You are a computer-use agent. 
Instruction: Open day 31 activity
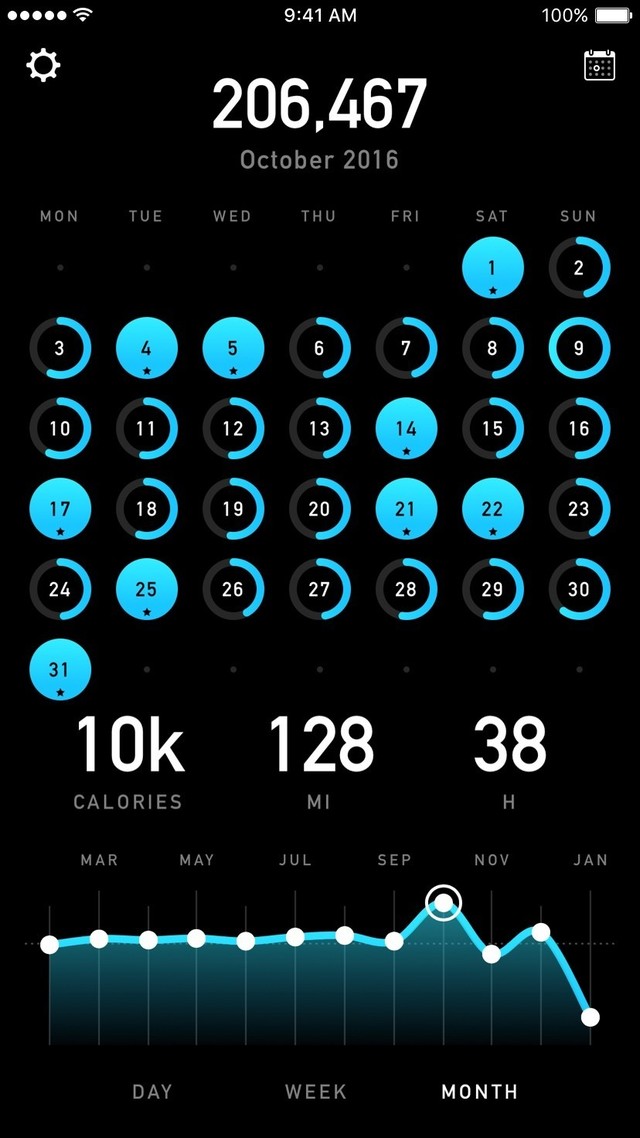tap(60, 669)
